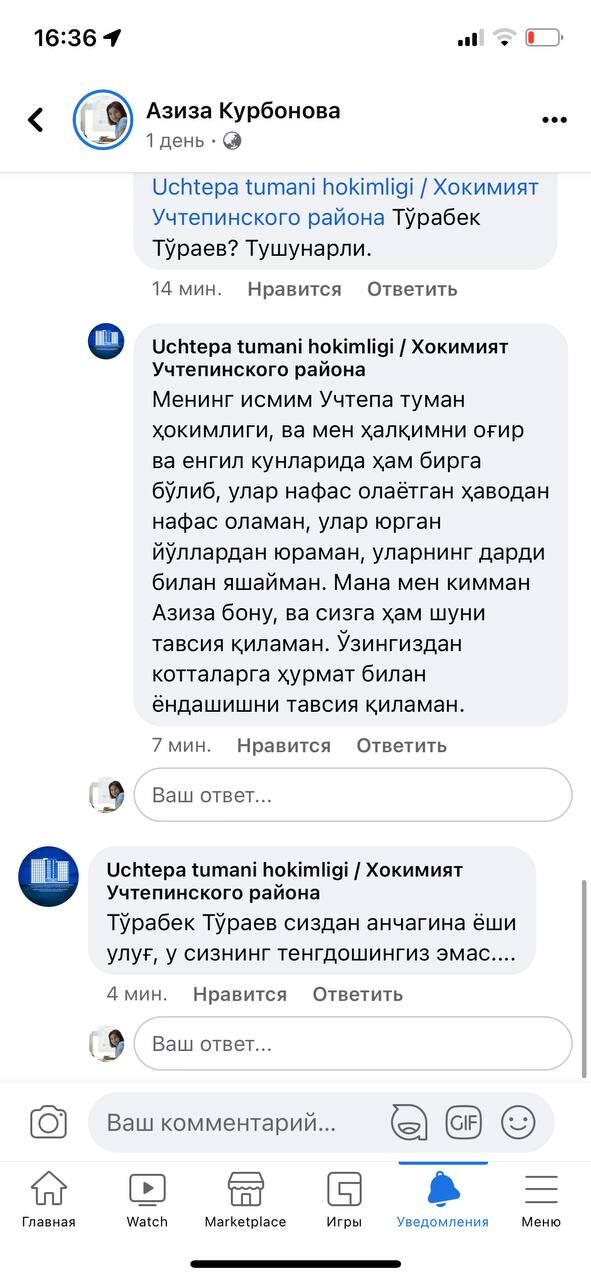Open the camera to attach a photo

pos(48,1122)
